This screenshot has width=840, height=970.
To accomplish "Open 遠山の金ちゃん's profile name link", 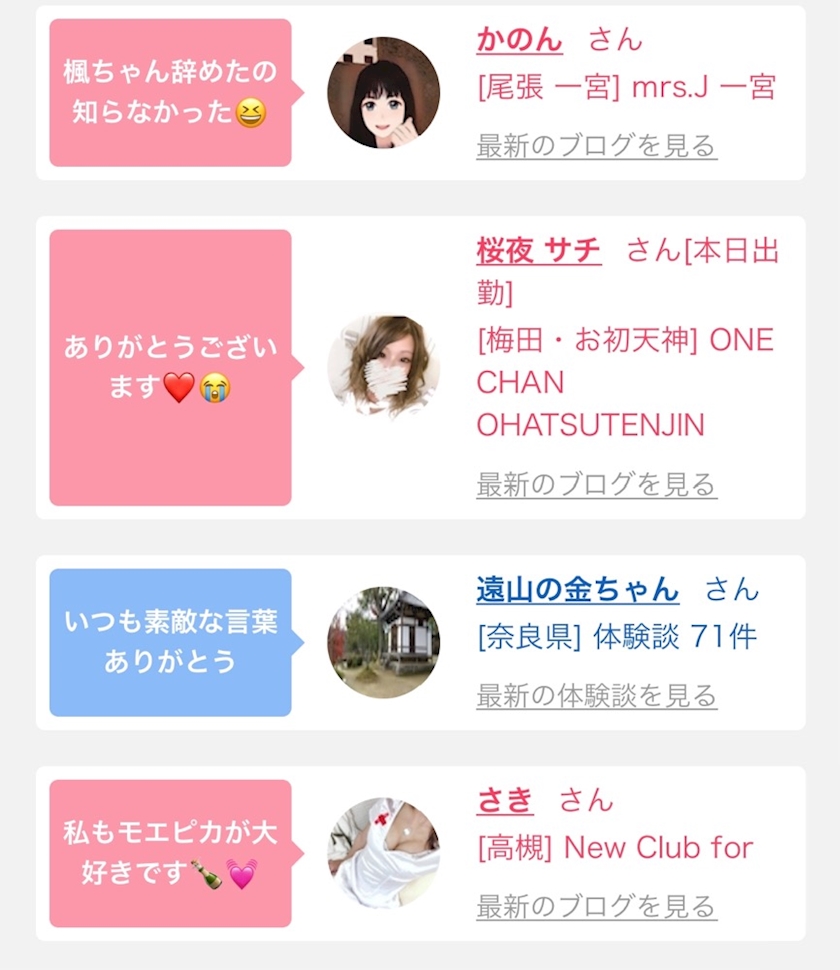I will (578, 589).
